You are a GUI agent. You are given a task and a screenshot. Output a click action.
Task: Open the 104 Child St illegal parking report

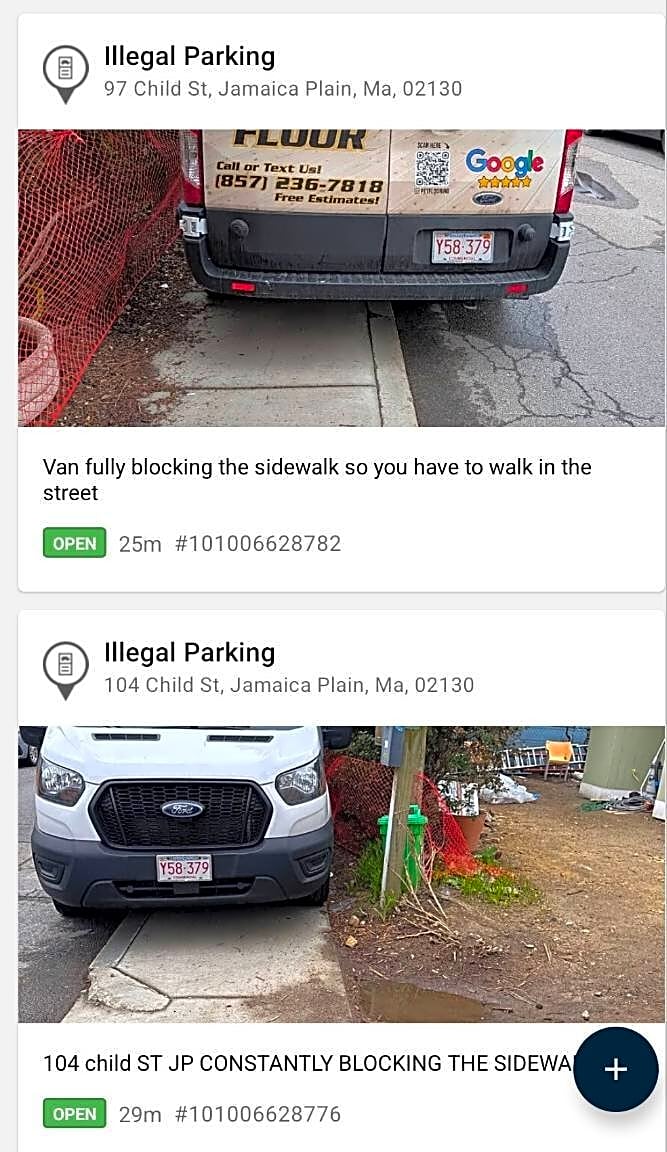[289, 668]
